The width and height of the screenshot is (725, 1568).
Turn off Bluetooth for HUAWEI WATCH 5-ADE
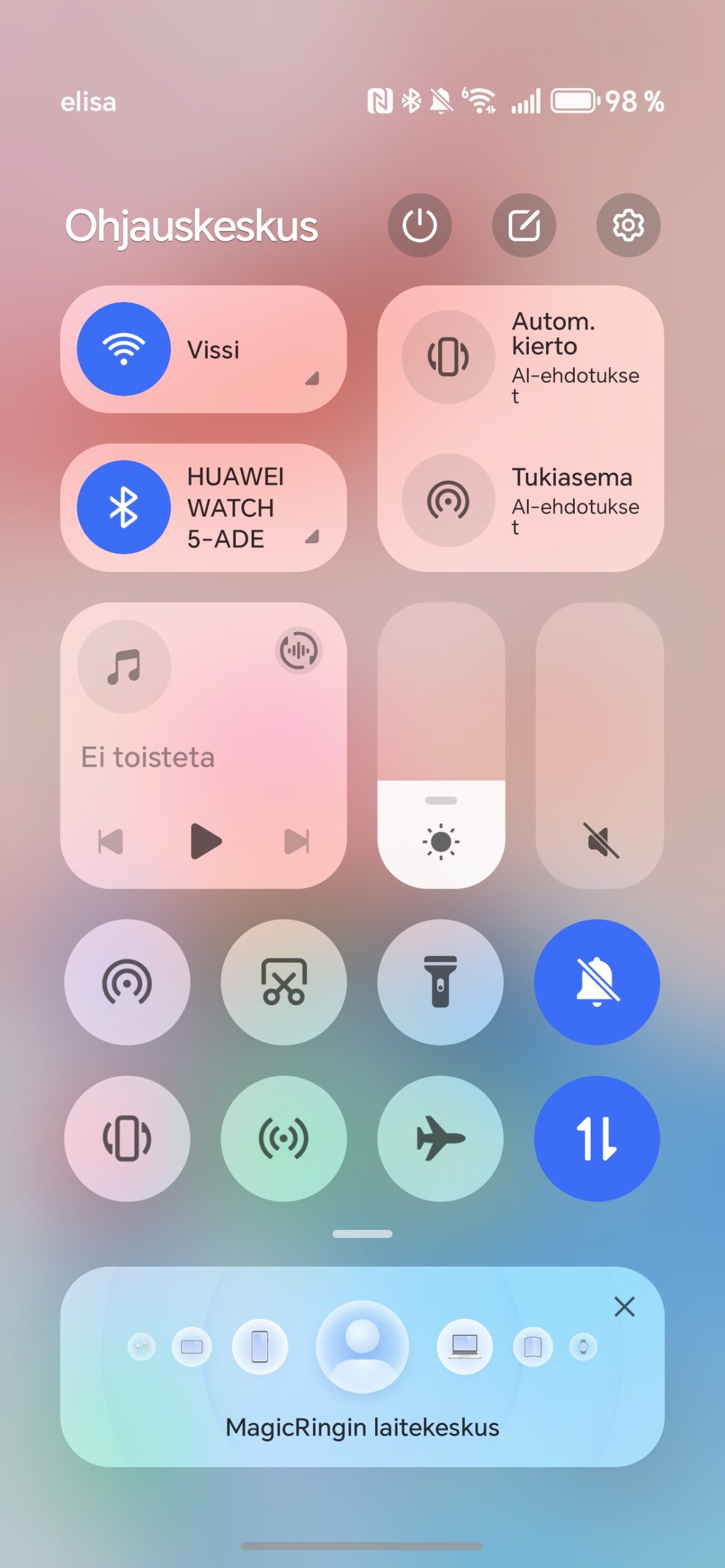(124, 507)
